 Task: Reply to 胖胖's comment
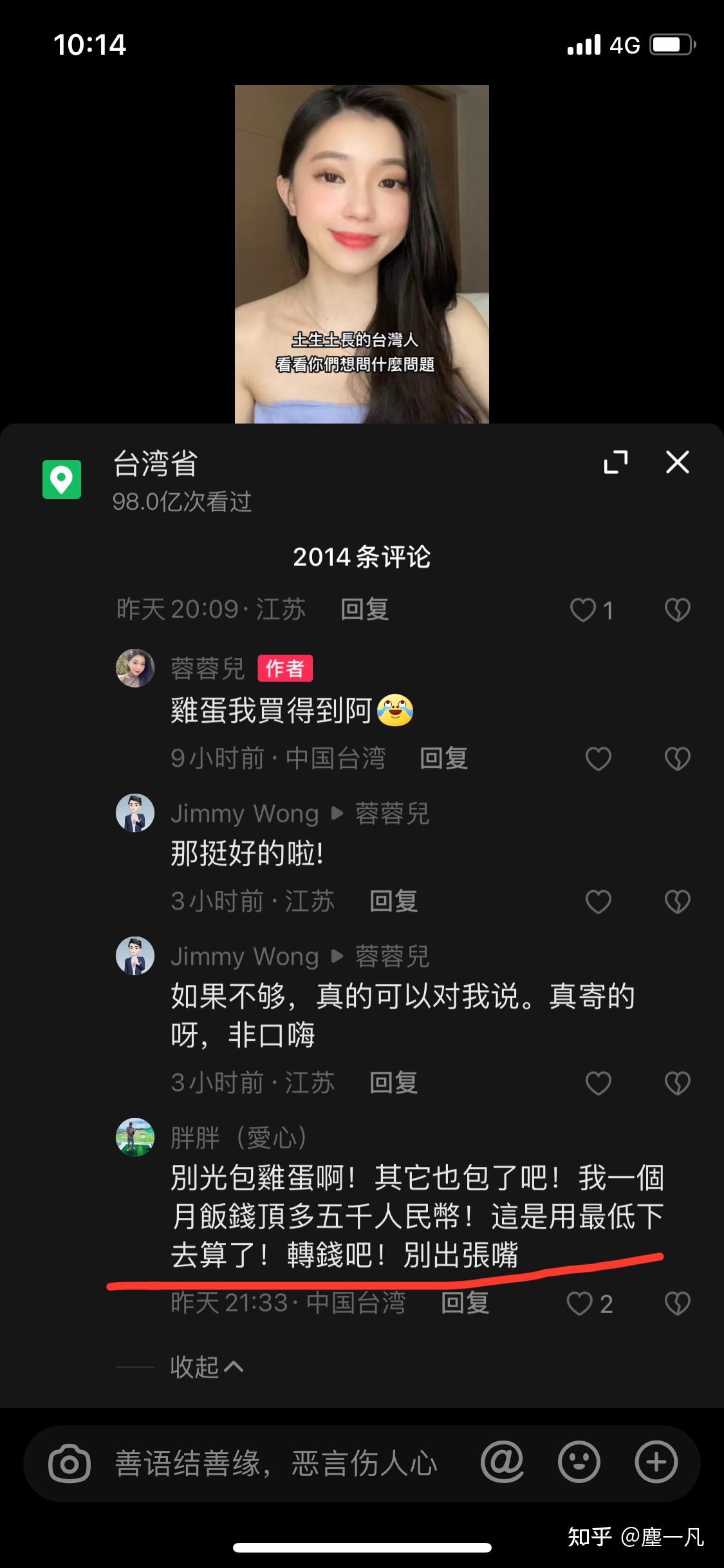[465, 1303]
